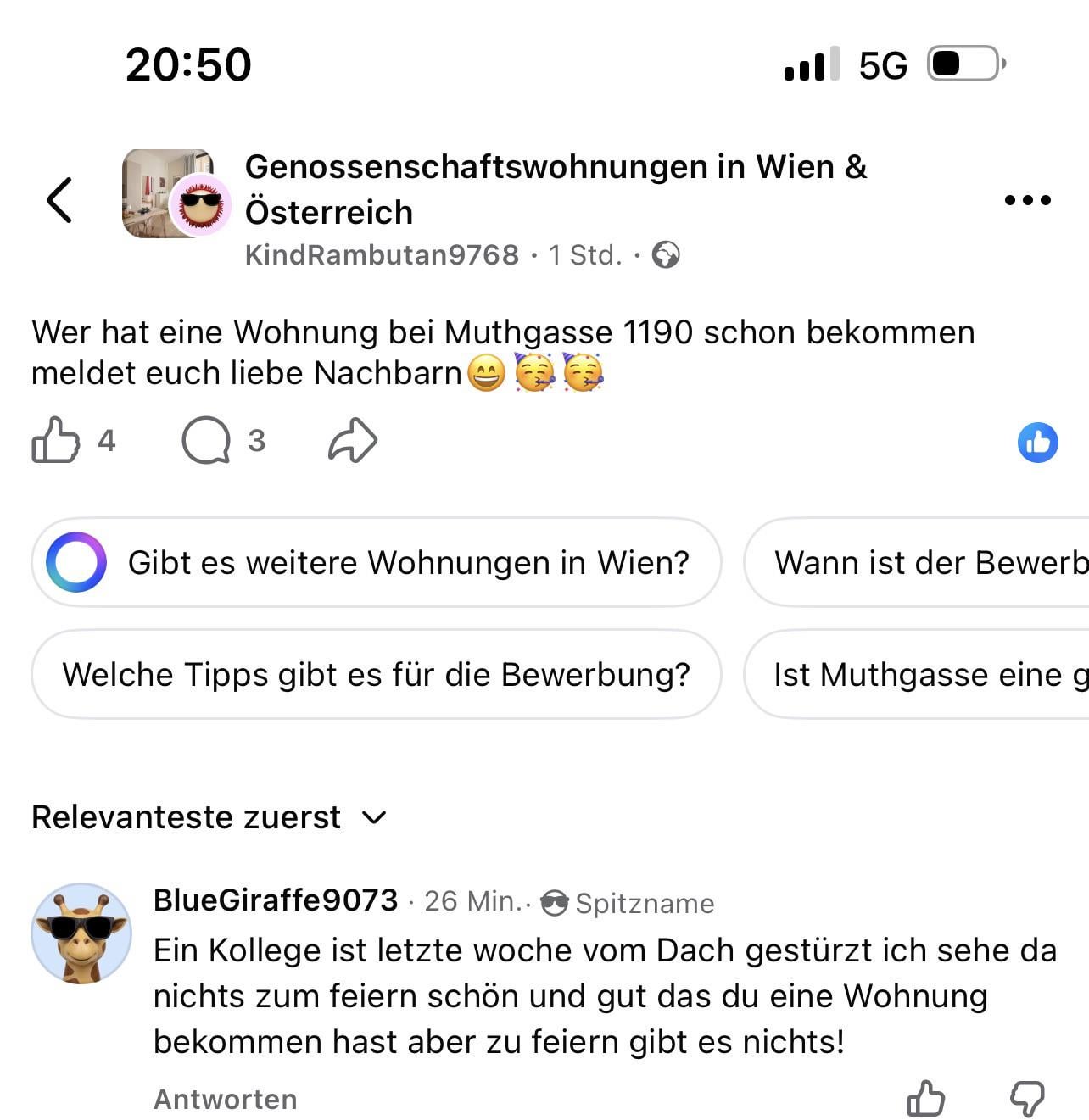Reply to BlueGiraffe9073 via Antworten

click(x=226, y=1099)
